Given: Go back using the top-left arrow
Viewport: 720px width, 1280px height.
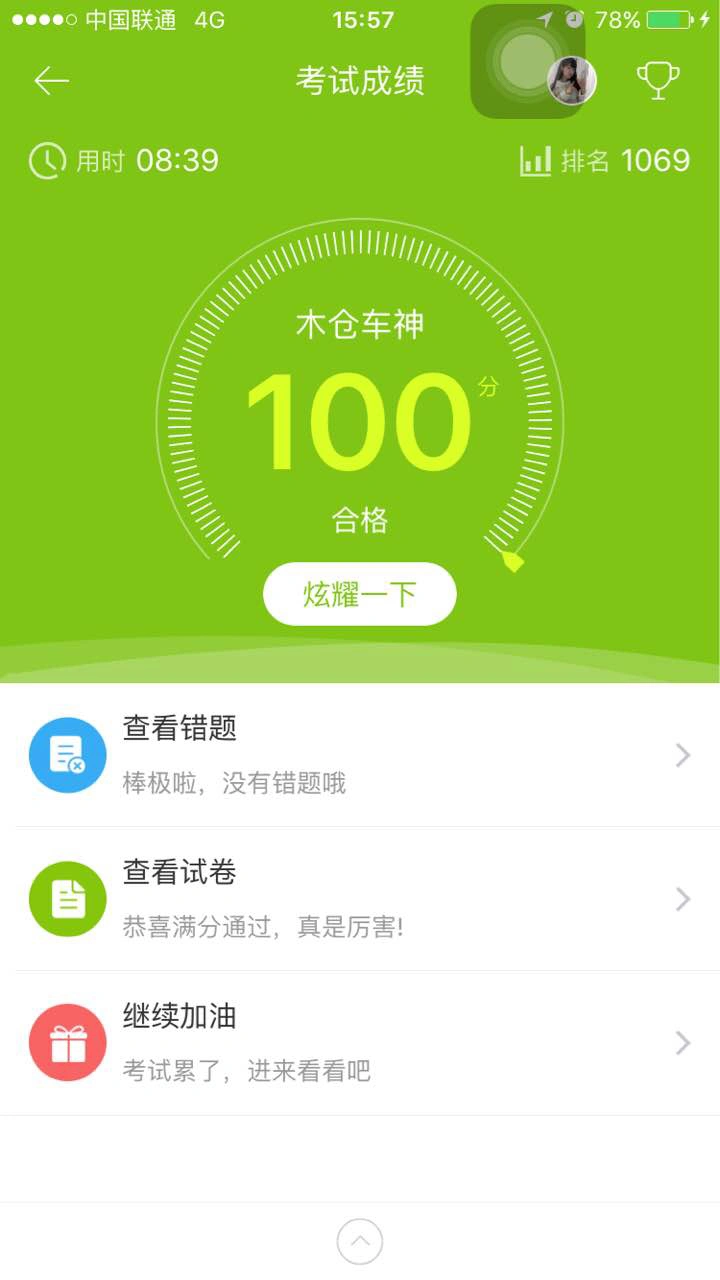Looking at the screenshot, I should [x=51, y=81].
